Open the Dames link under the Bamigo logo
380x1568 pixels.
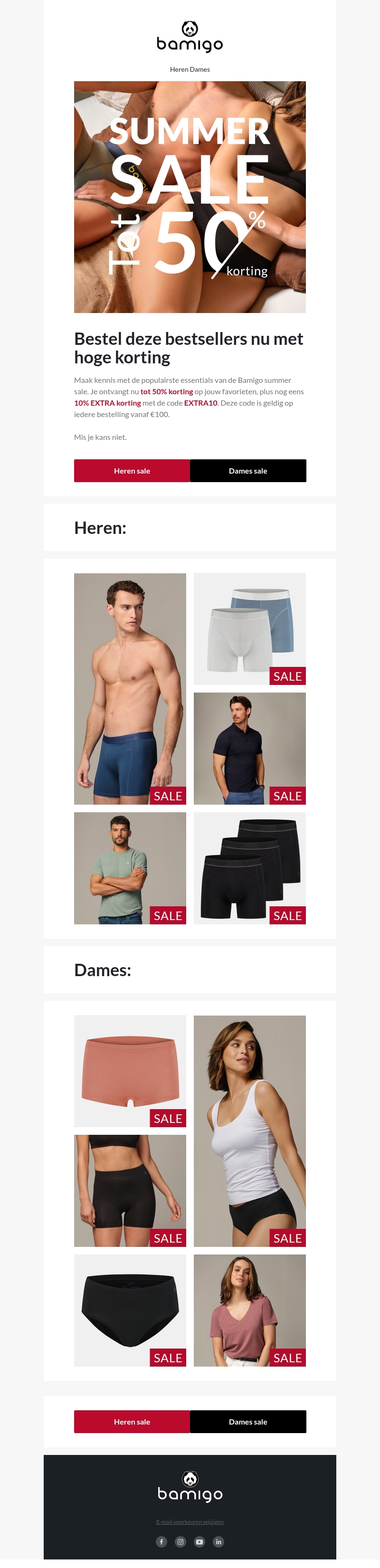point(200,69)
